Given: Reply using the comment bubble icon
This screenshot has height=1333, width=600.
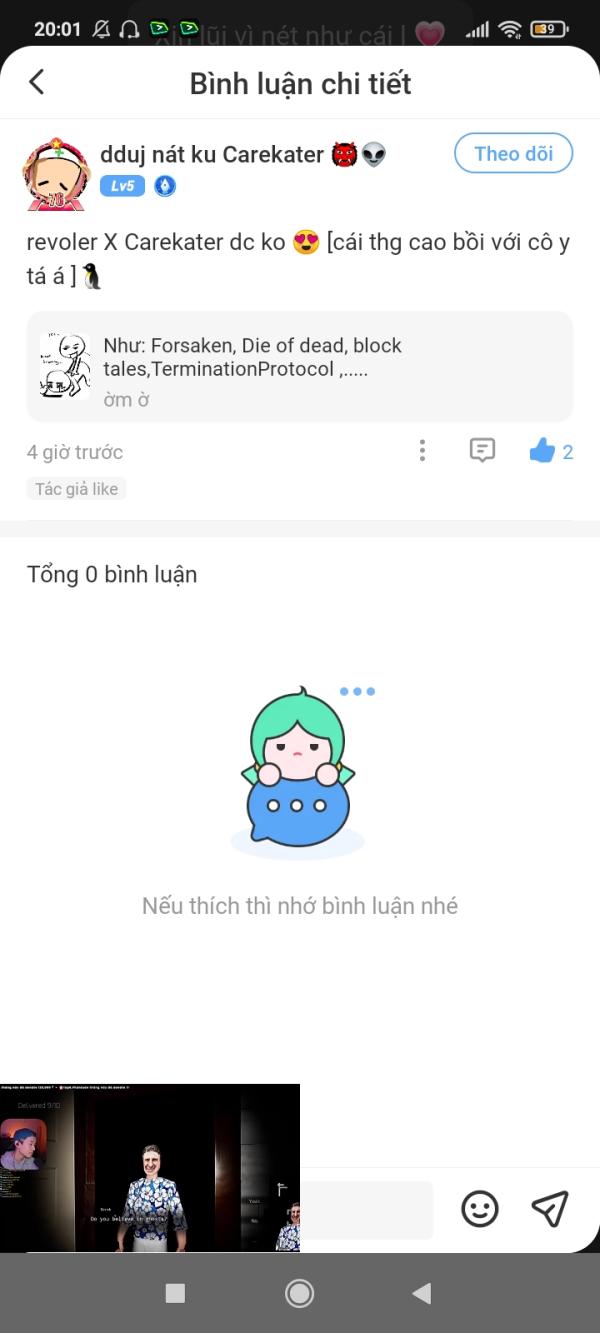Looking at the screenshot, I should coord(482,451).
